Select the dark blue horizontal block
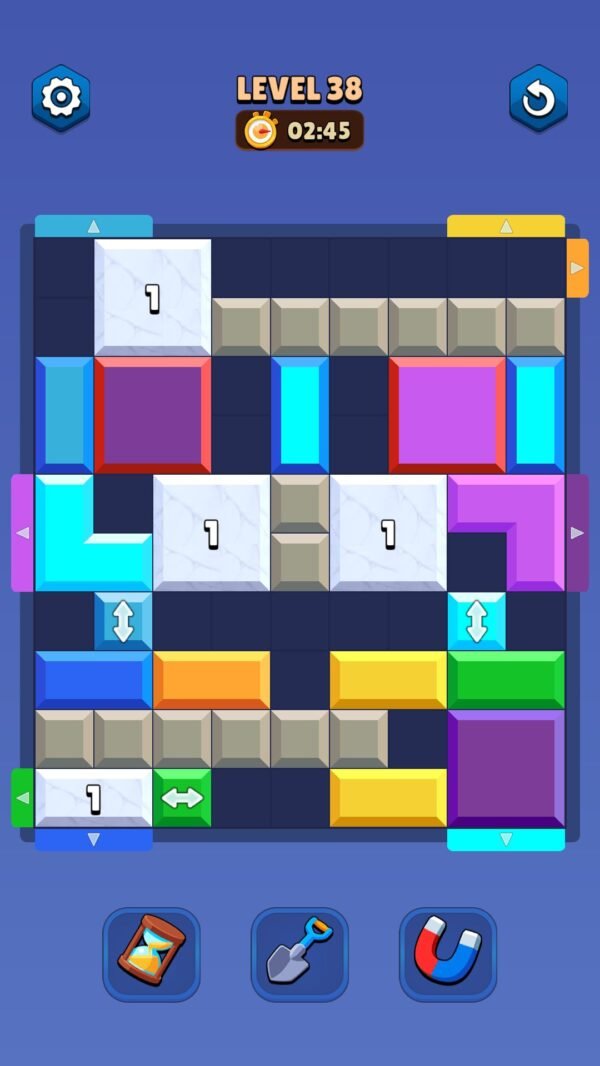 click(x=93, y=680)
